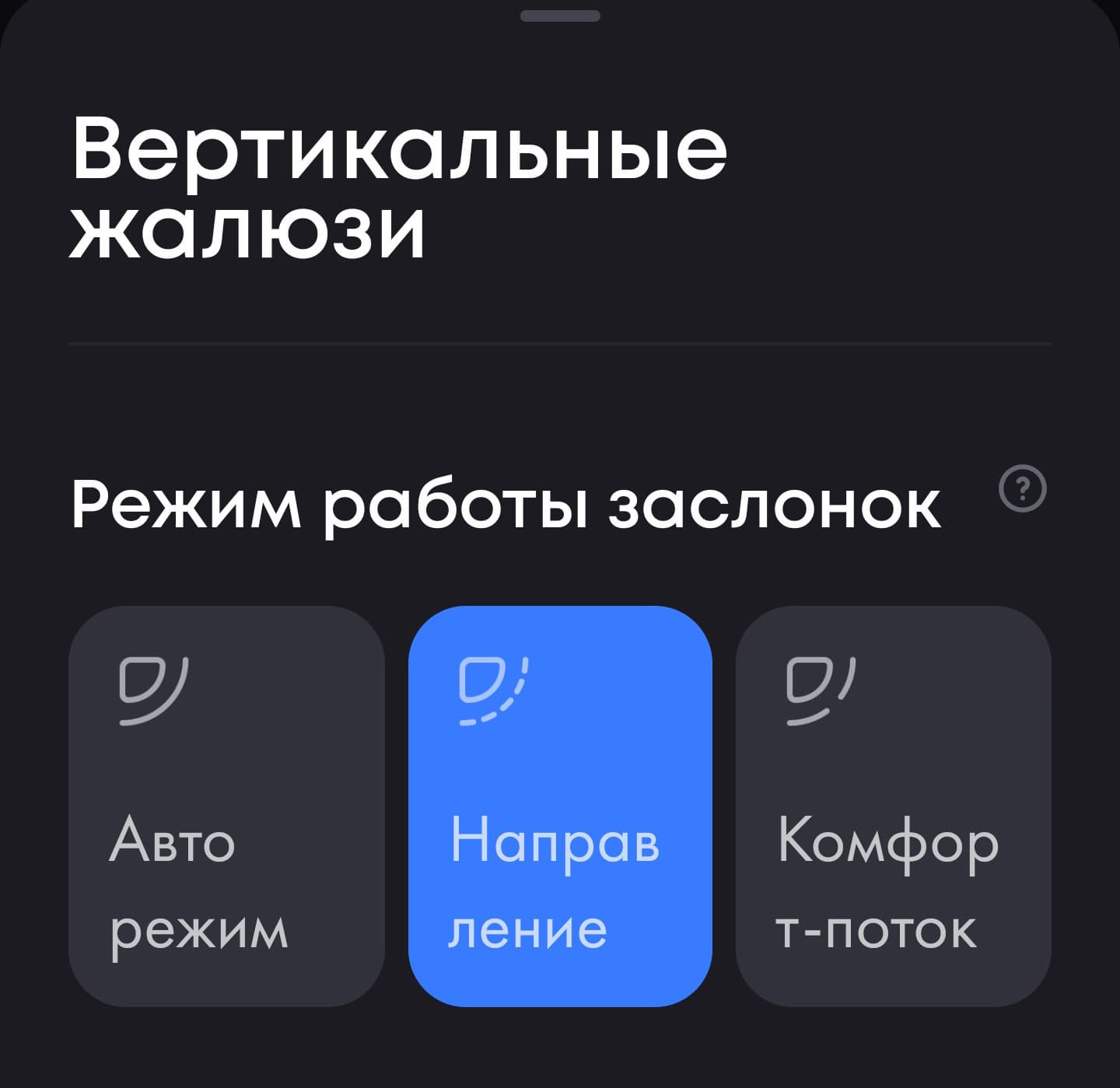The height and width of the screenshot is (1088, 1120).
Task: Open help for Режим работы заслонок
Action: point(1023,489)
